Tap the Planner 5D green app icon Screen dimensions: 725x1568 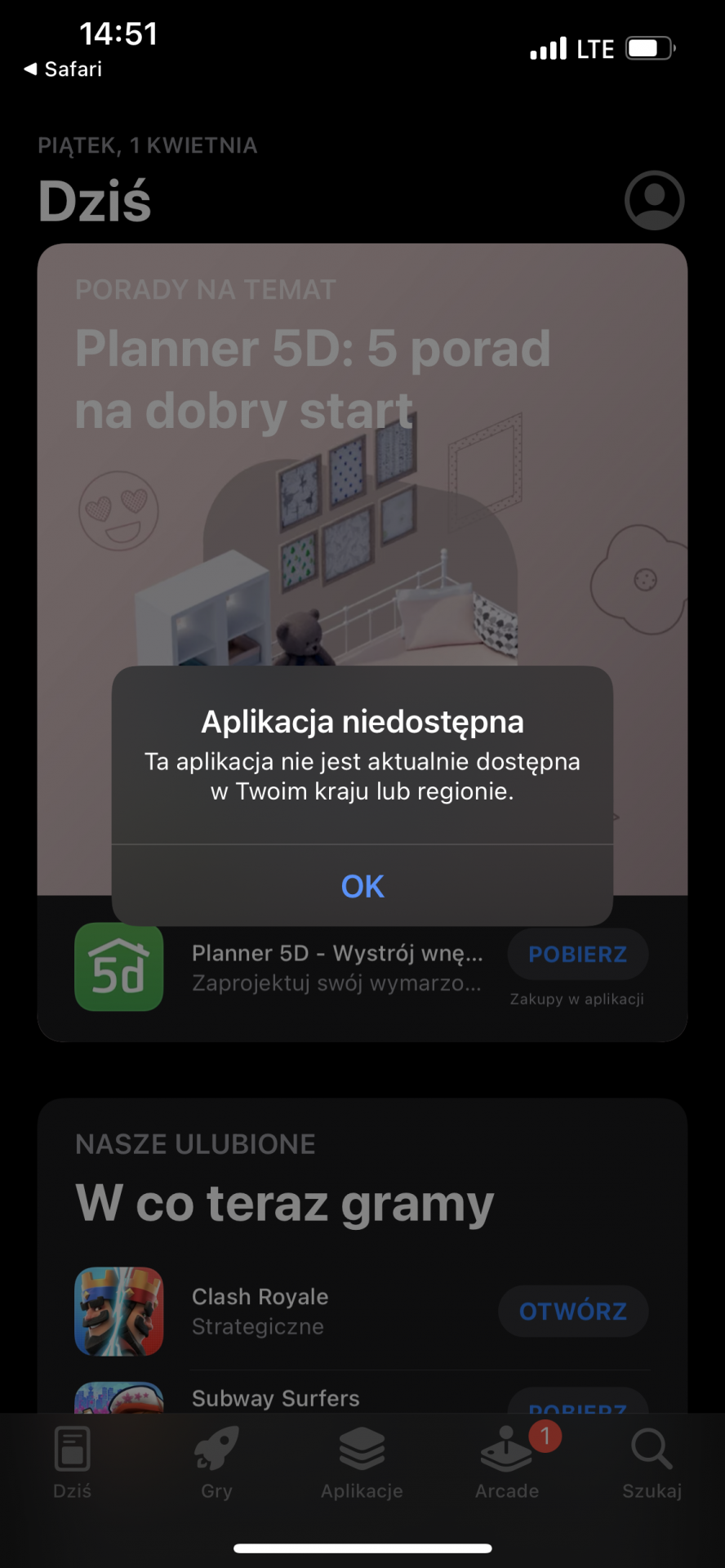point(118,968)
